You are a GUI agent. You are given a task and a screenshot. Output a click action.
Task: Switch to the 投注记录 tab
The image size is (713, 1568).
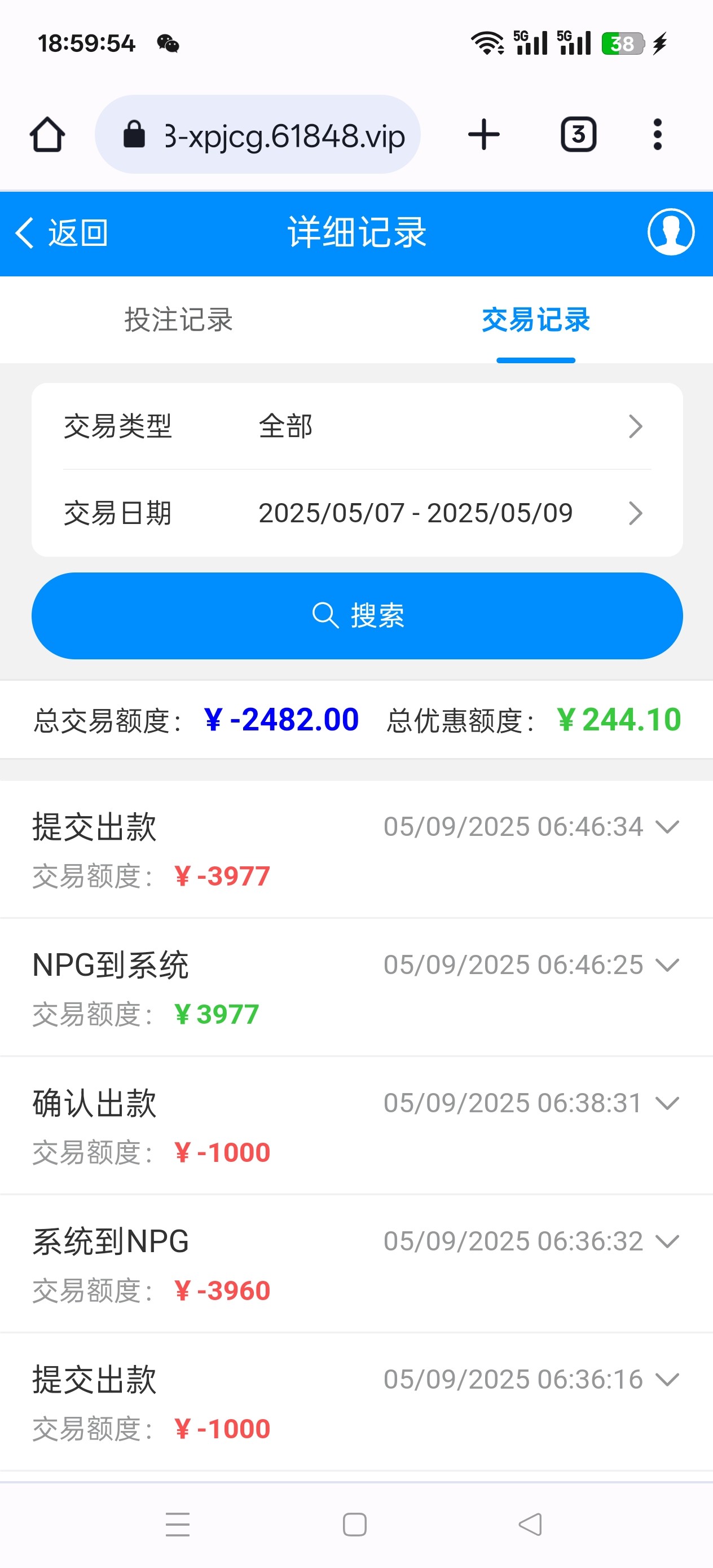pyautogui.click(x=177, y=321)
